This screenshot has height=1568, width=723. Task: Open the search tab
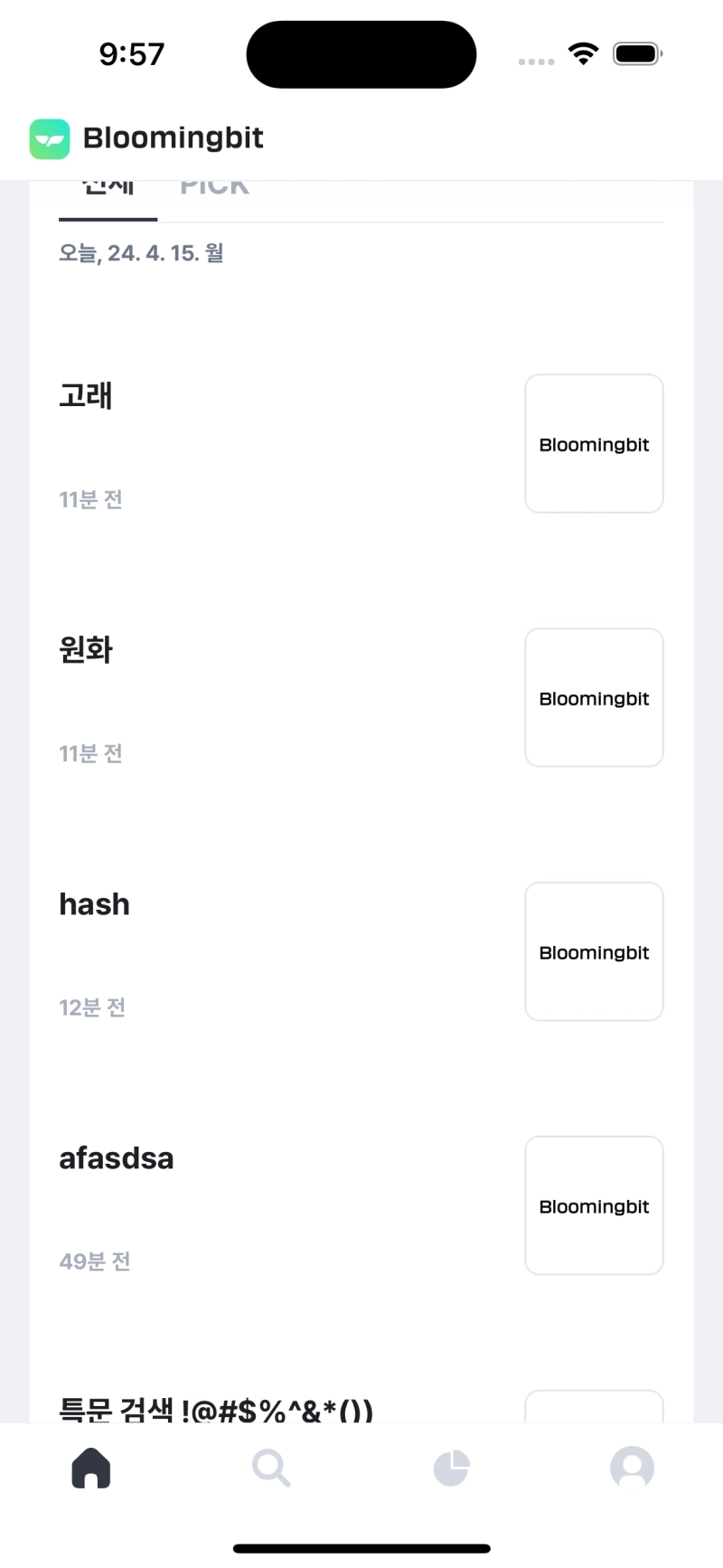(271, 1468)
